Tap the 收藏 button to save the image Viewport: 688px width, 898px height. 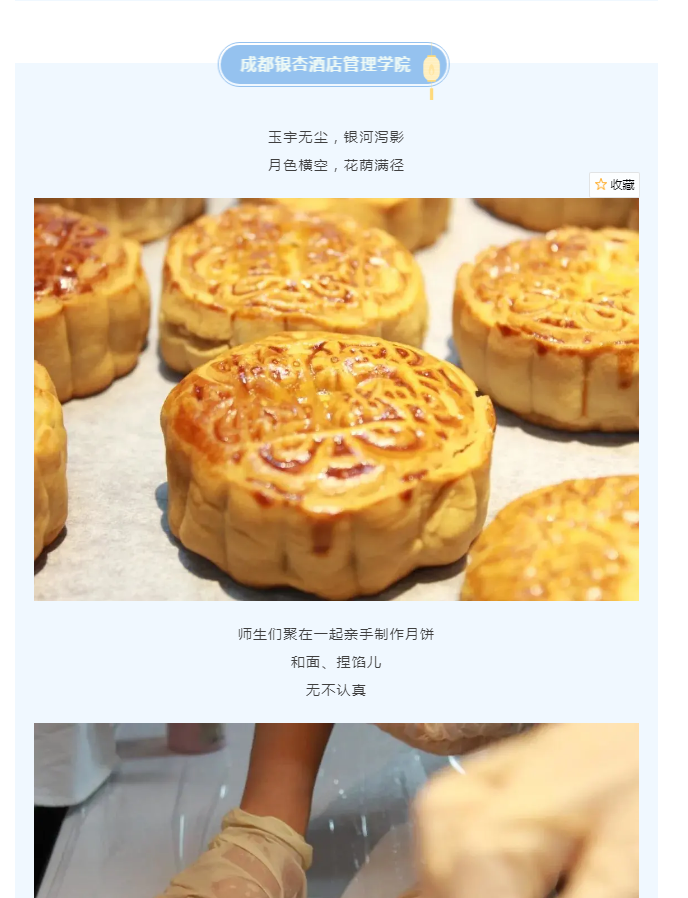click(614, 185)
